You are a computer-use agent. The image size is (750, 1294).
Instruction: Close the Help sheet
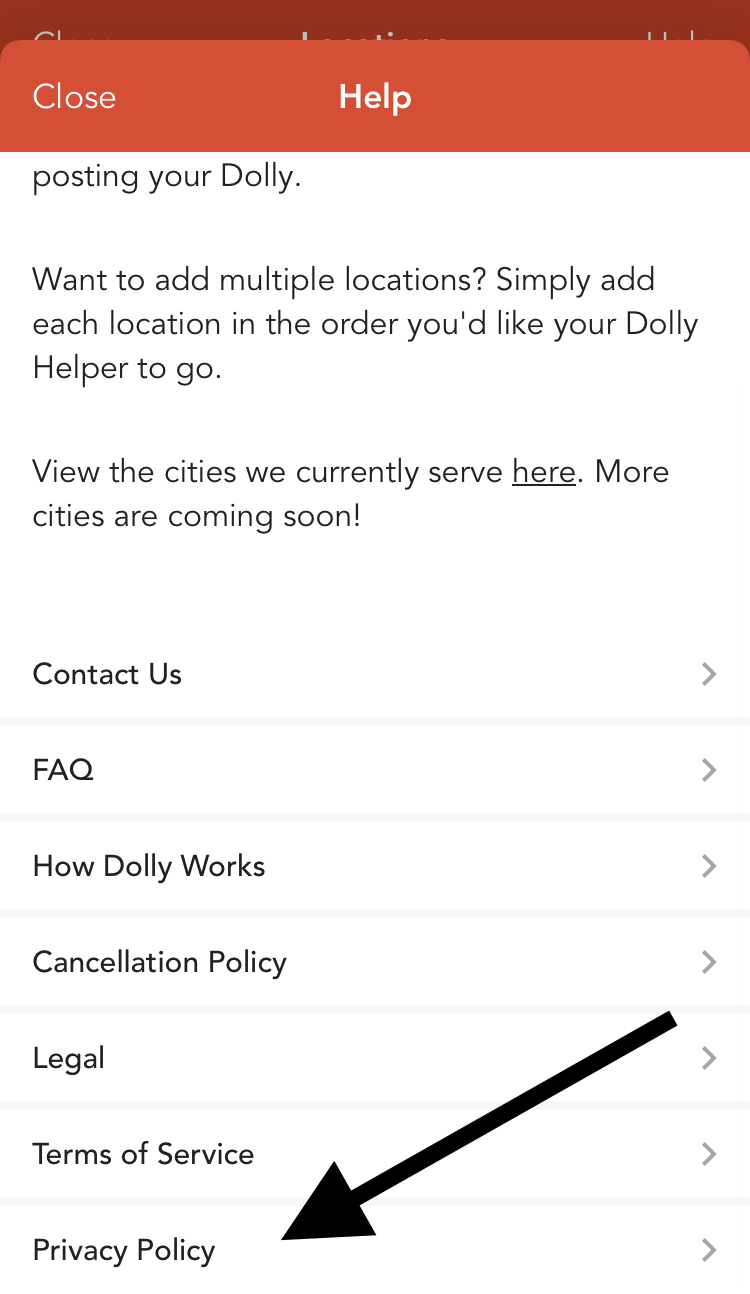coord(74,97)
